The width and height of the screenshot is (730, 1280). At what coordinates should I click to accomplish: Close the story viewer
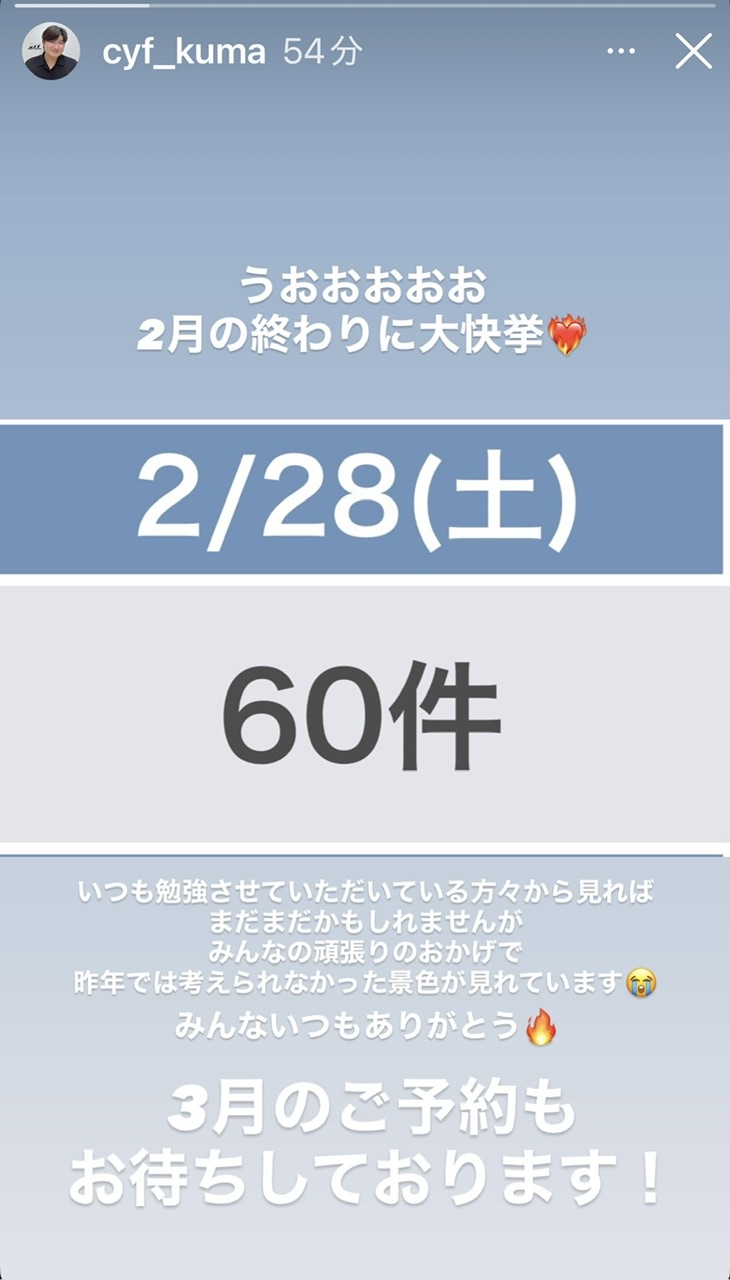693,51
